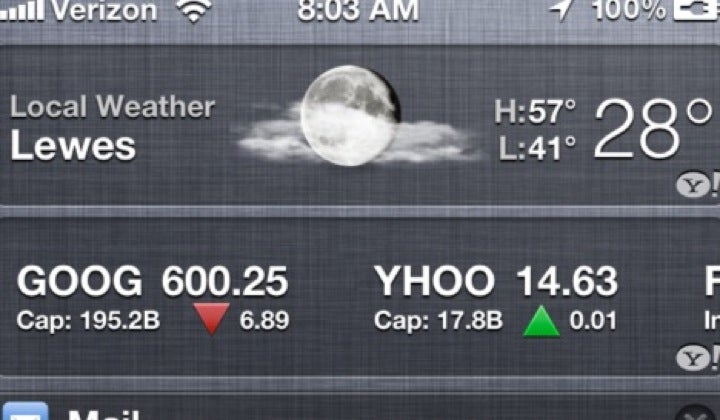Open the YHOO stock quote
Image resolution: width=720 pixels, height=420 pixels.
click(x=495, y=299)
